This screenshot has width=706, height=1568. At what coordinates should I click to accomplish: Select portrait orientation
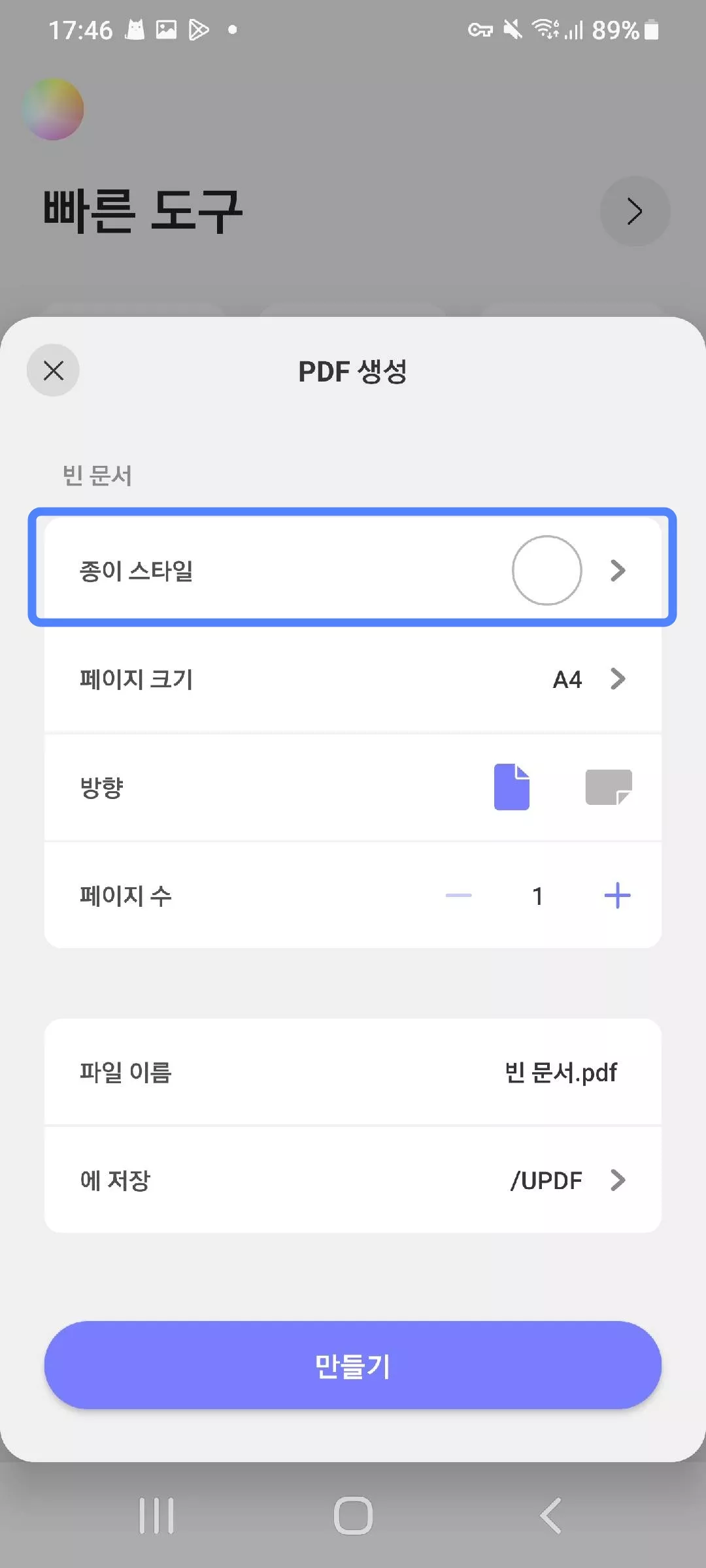(511, 787)
